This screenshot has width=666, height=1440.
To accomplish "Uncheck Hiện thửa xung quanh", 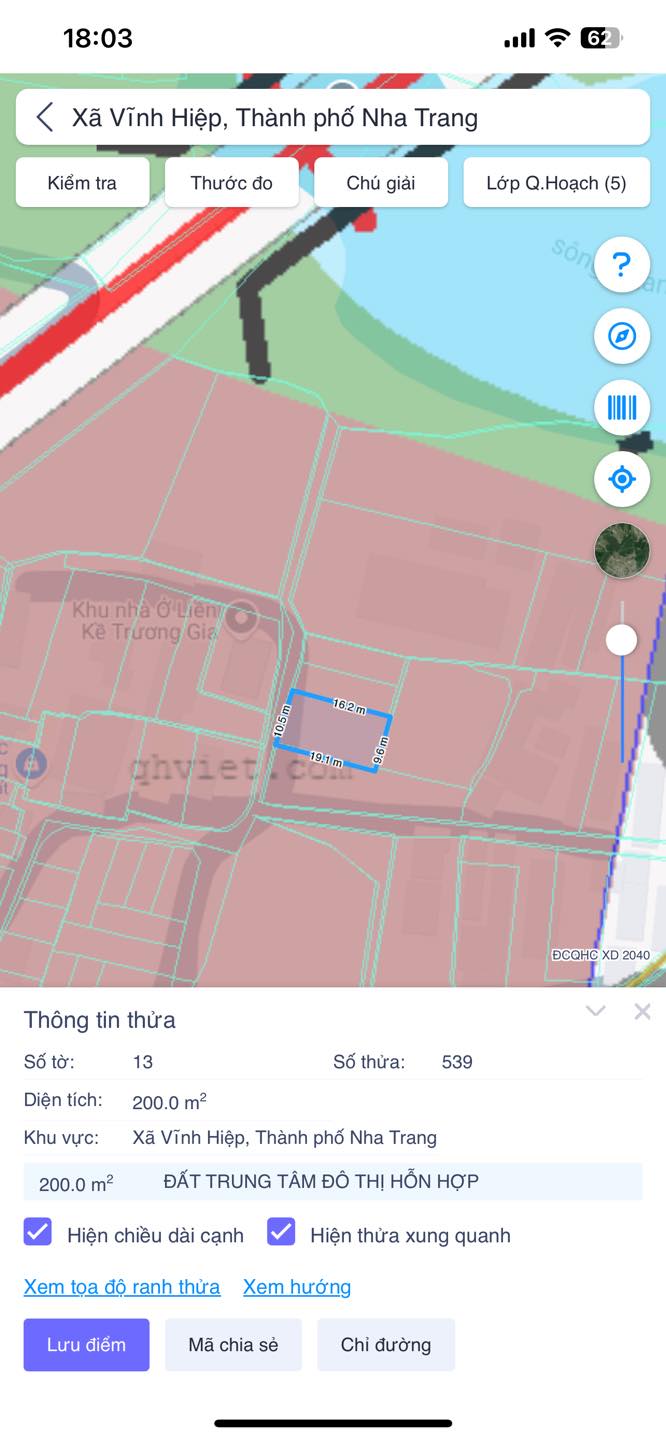I will coord(281,1232).
